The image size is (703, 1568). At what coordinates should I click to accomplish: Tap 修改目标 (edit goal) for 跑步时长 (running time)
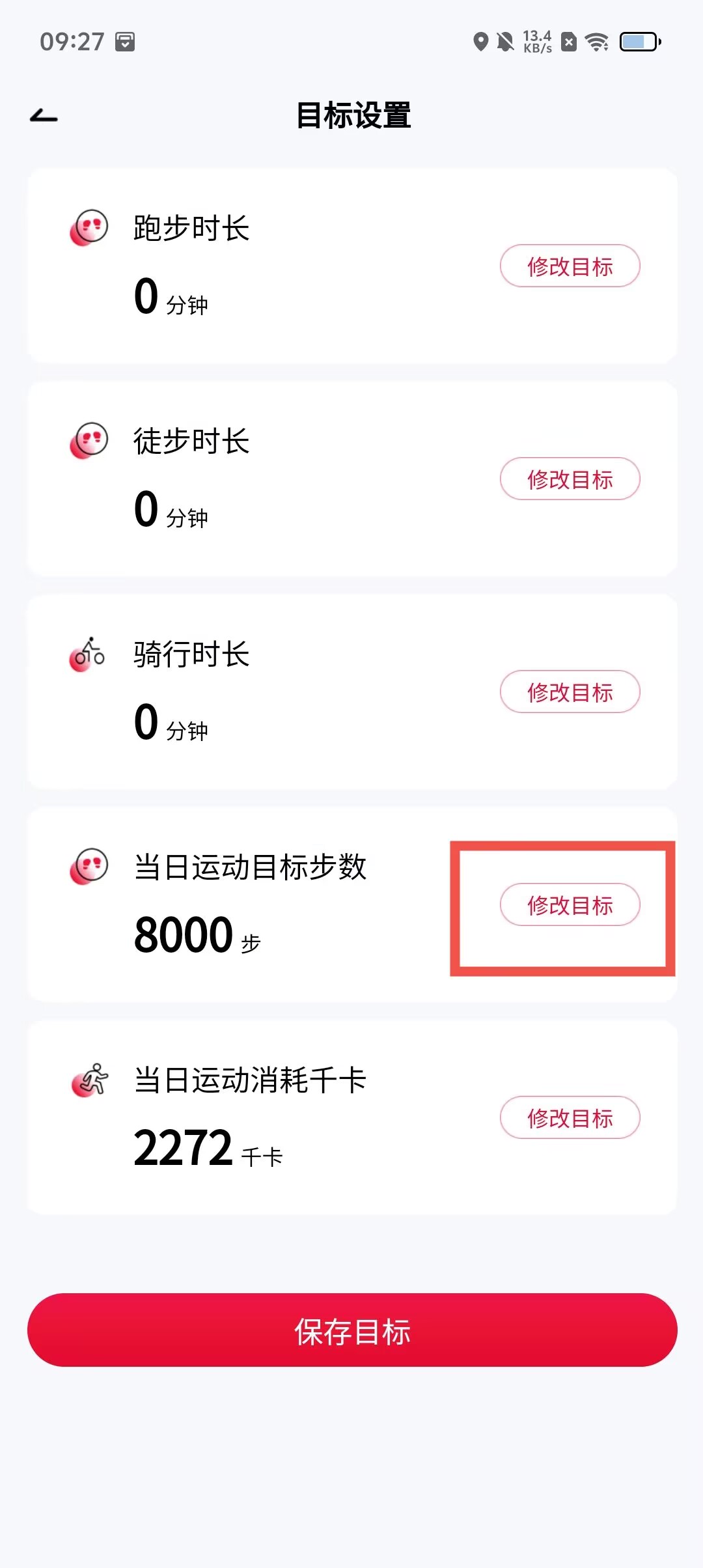point(570,266)
